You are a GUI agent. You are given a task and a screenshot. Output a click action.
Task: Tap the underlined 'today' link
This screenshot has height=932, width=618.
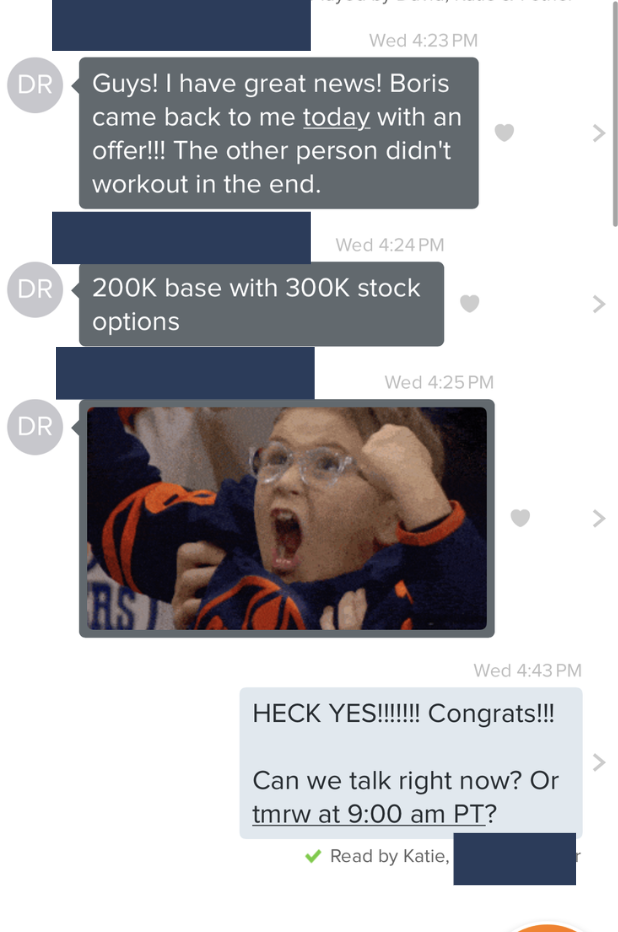(x=336, y=117)
